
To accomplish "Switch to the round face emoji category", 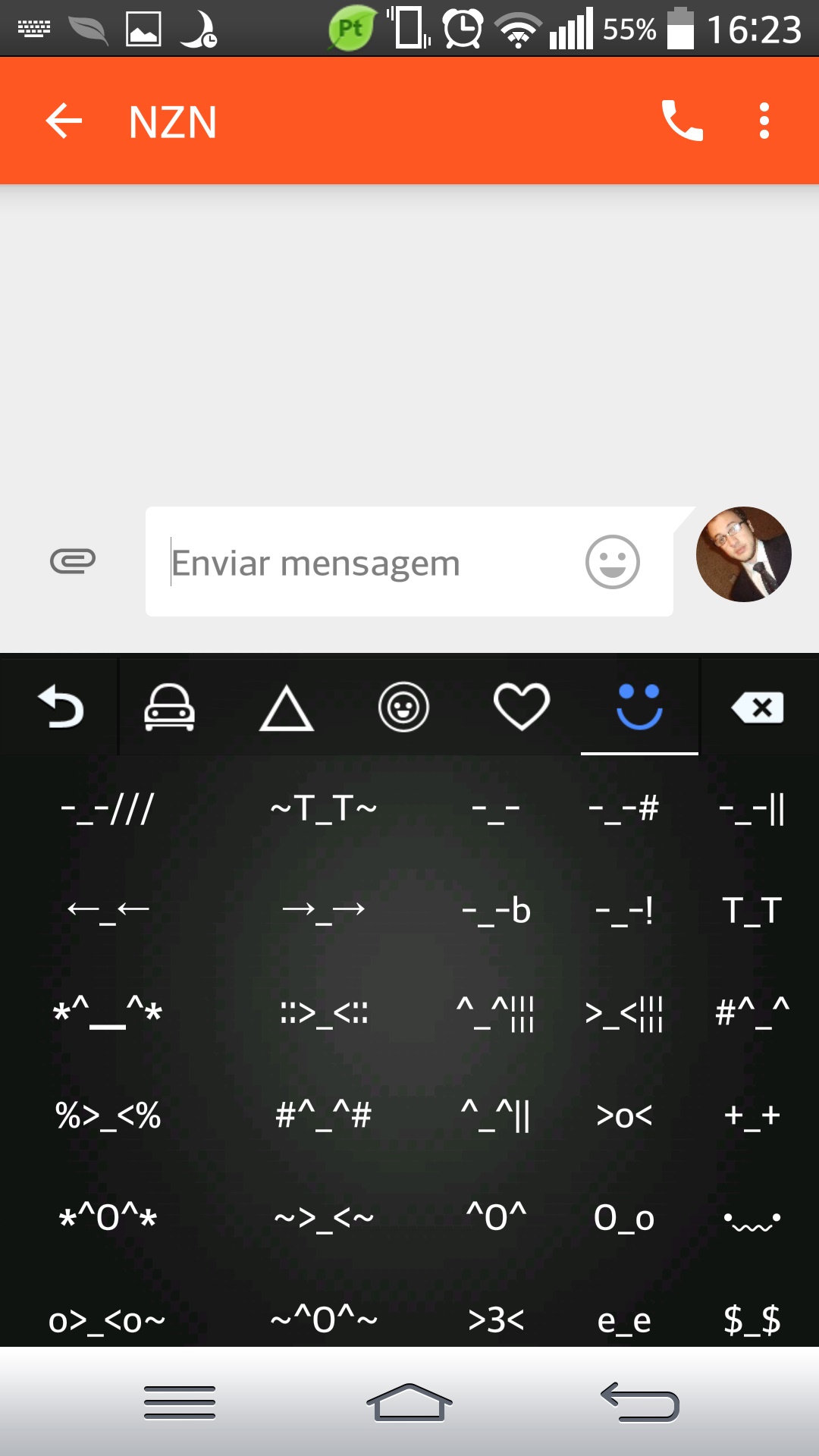I will (x=403, y=707).
